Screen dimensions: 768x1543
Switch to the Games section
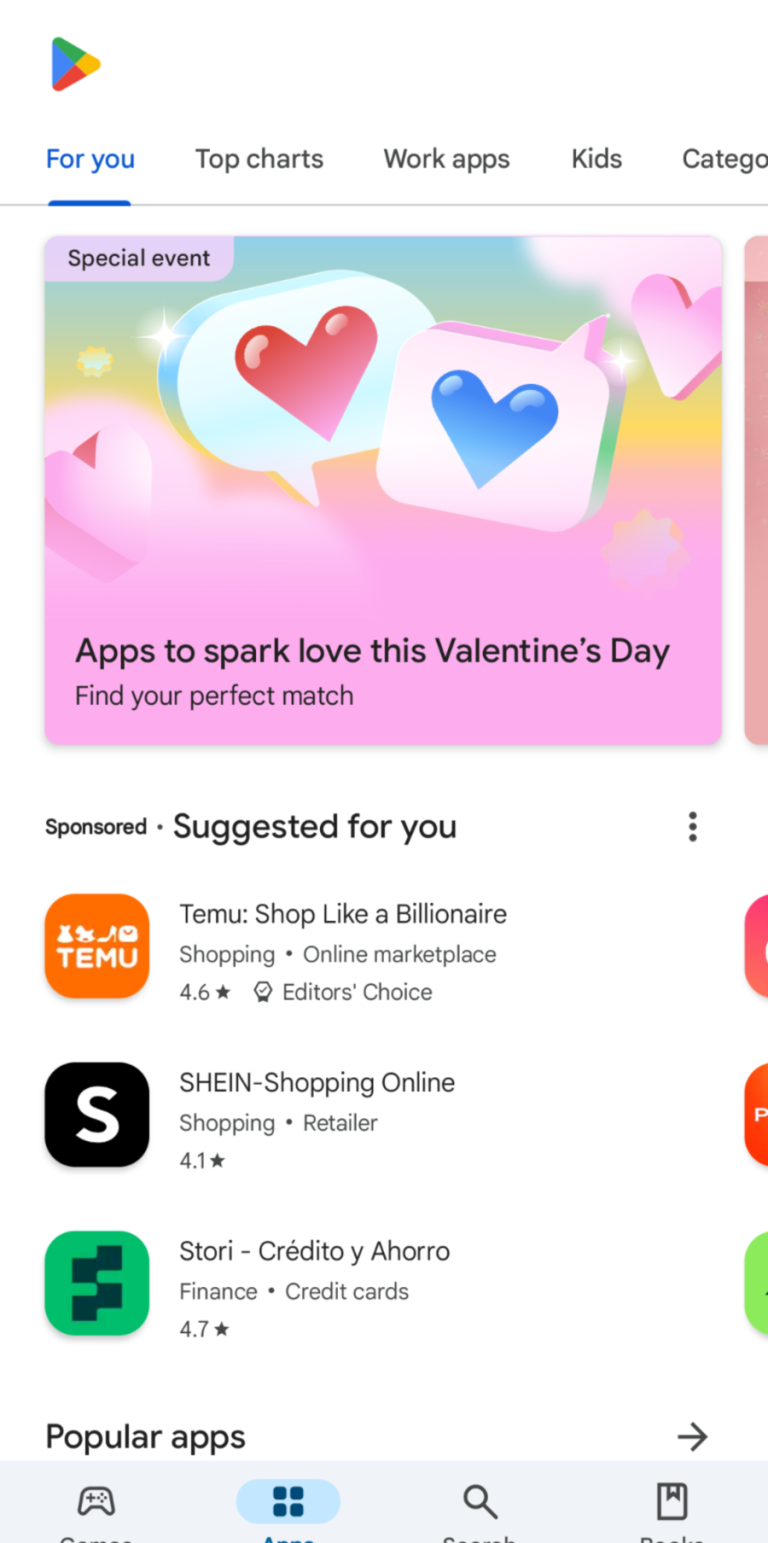coord(96,1503)
